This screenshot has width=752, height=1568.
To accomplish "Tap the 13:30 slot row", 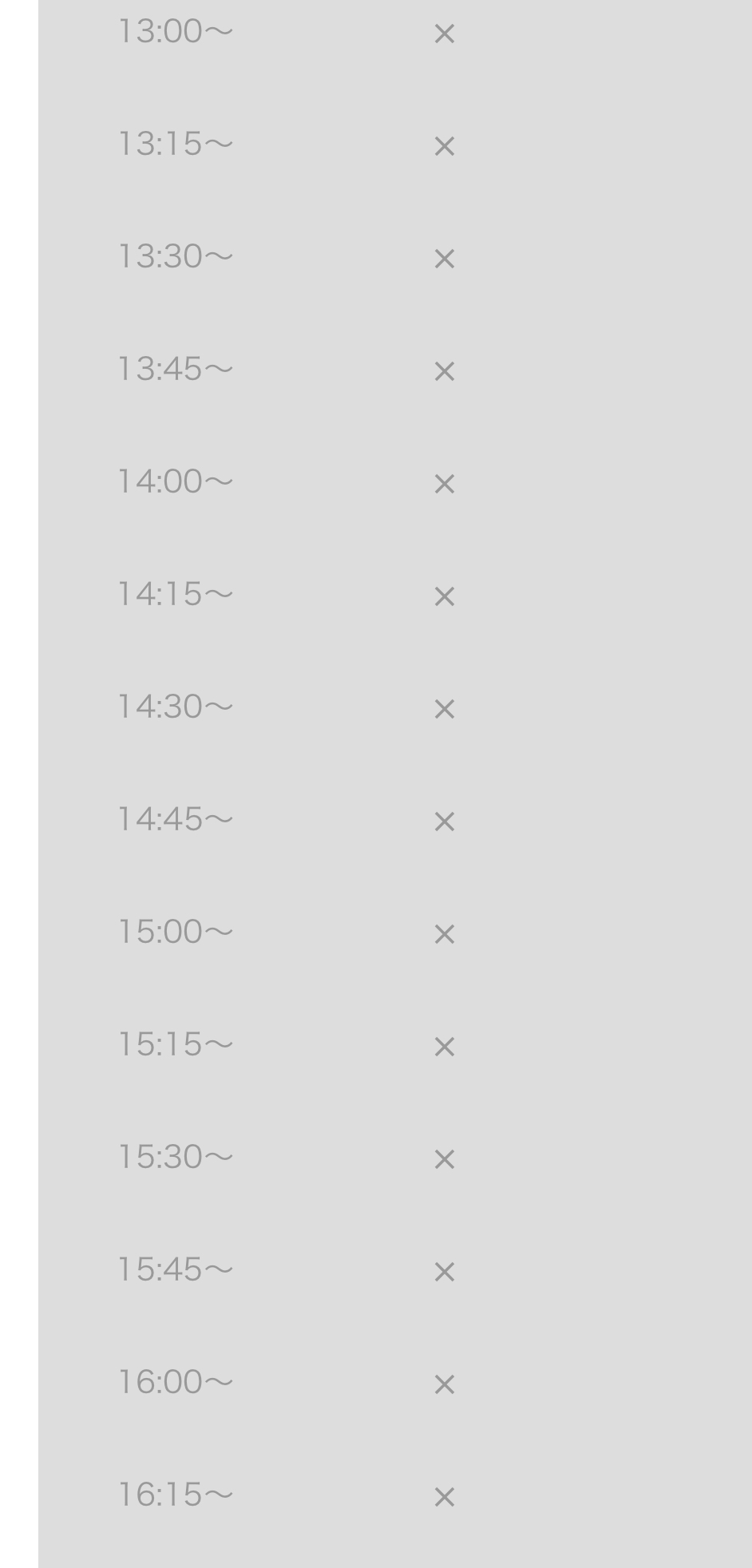I will coord(395,257).
